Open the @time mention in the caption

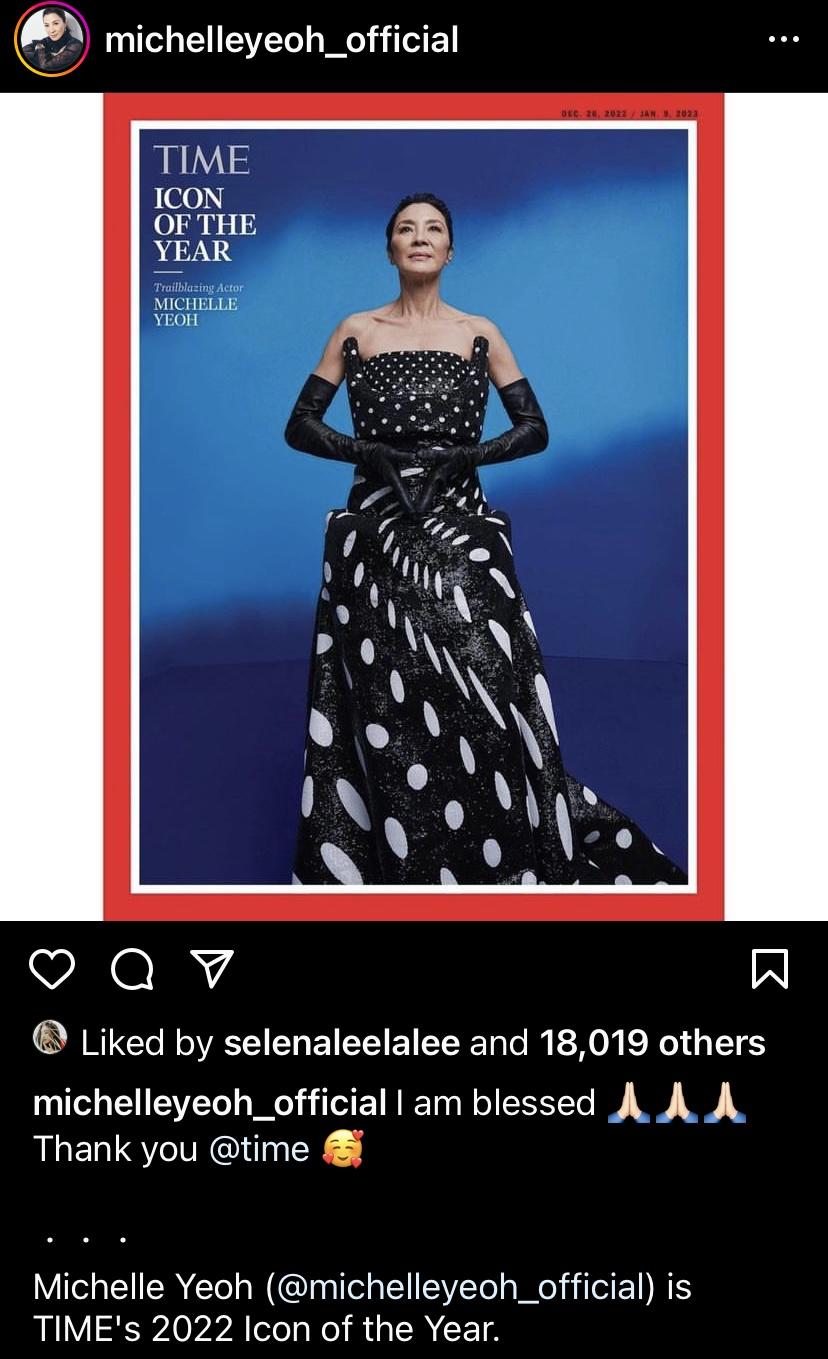point(260,1149)
